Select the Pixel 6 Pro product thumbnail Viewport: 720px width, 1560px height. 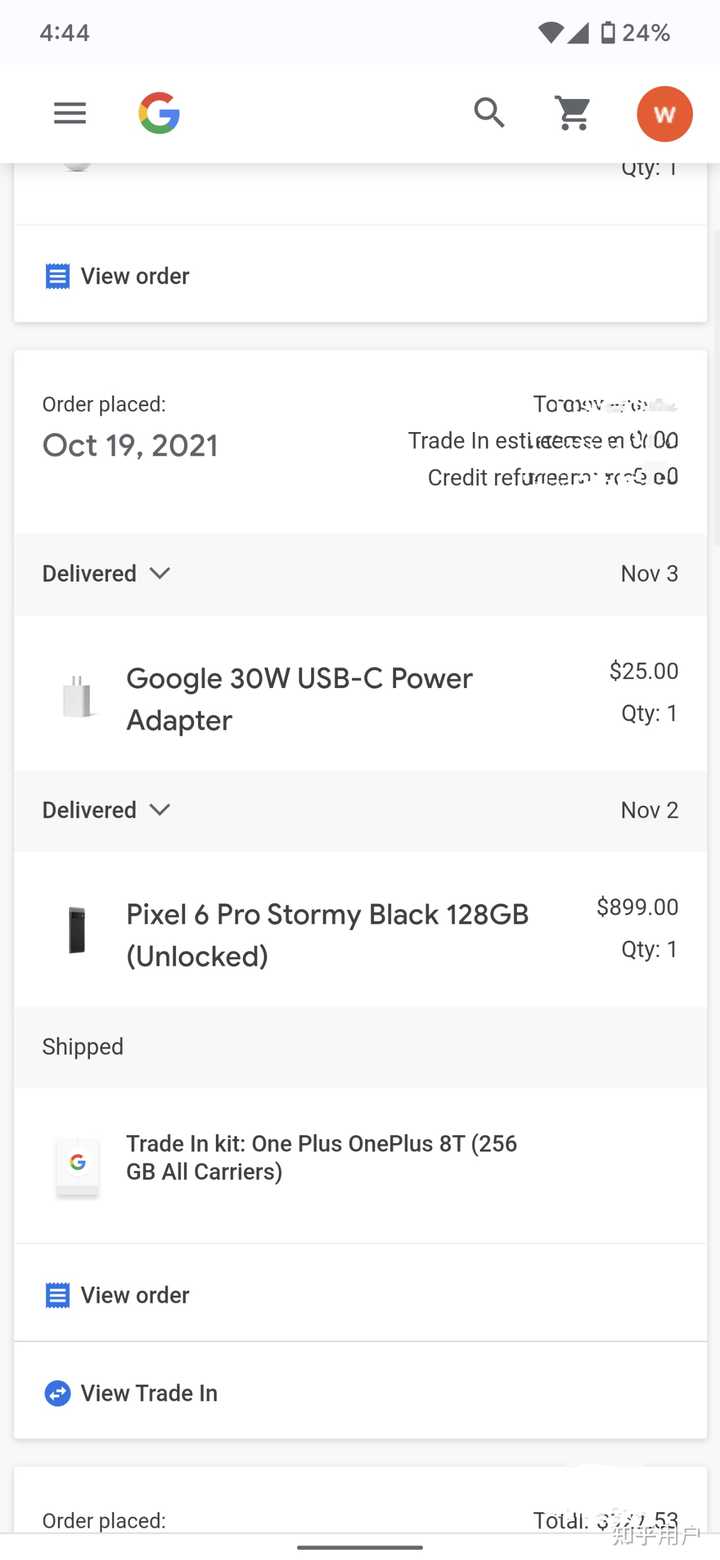tap(78, 930)
